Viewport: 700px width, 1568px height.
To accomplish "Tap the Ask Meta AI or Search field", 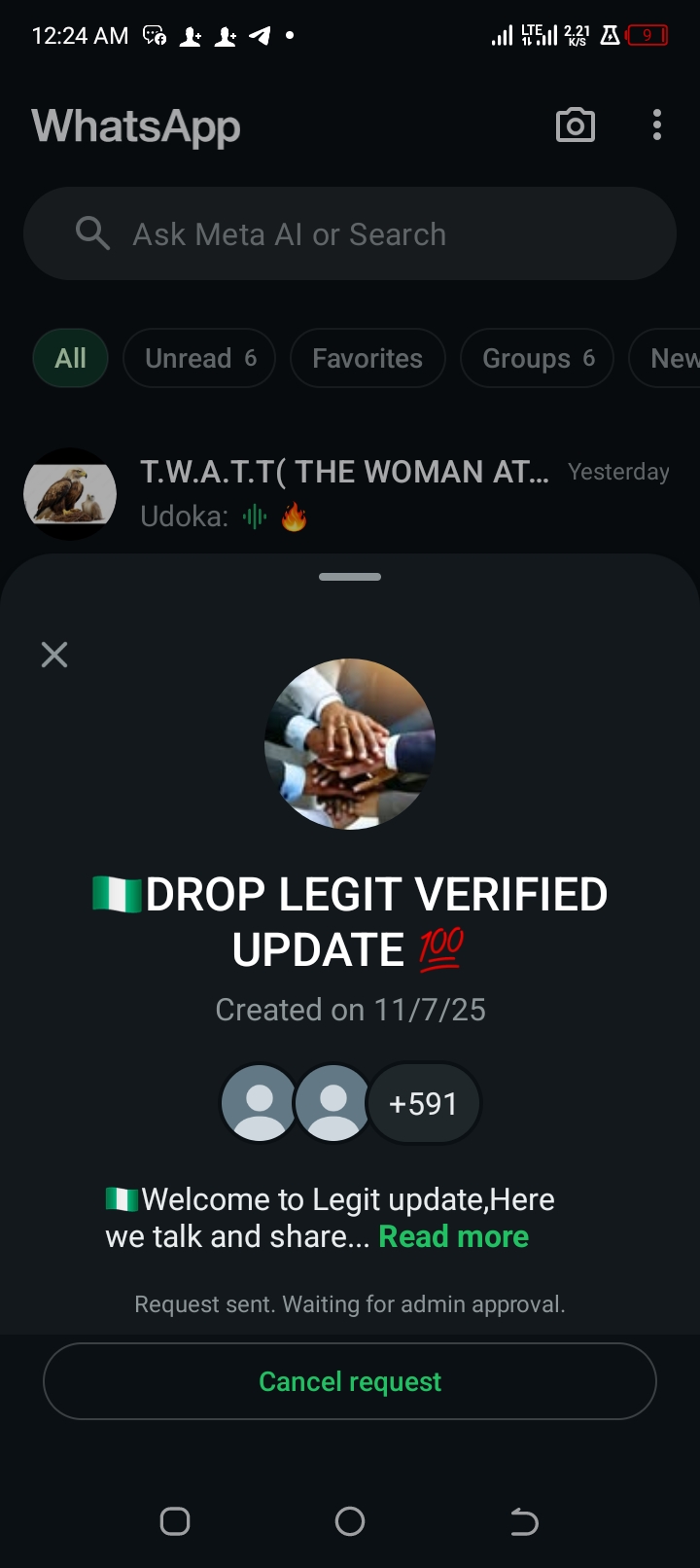I will click(x=350, y=234).
